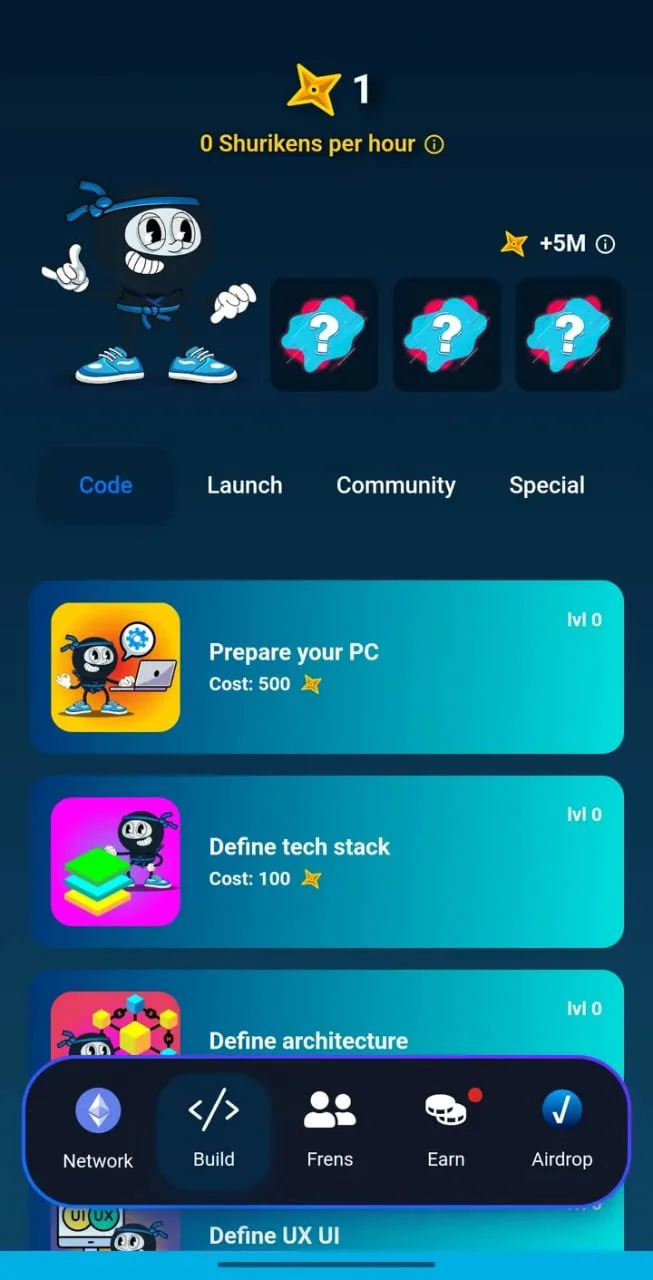Open the Airdrop section

click(x=562, y=1132)
